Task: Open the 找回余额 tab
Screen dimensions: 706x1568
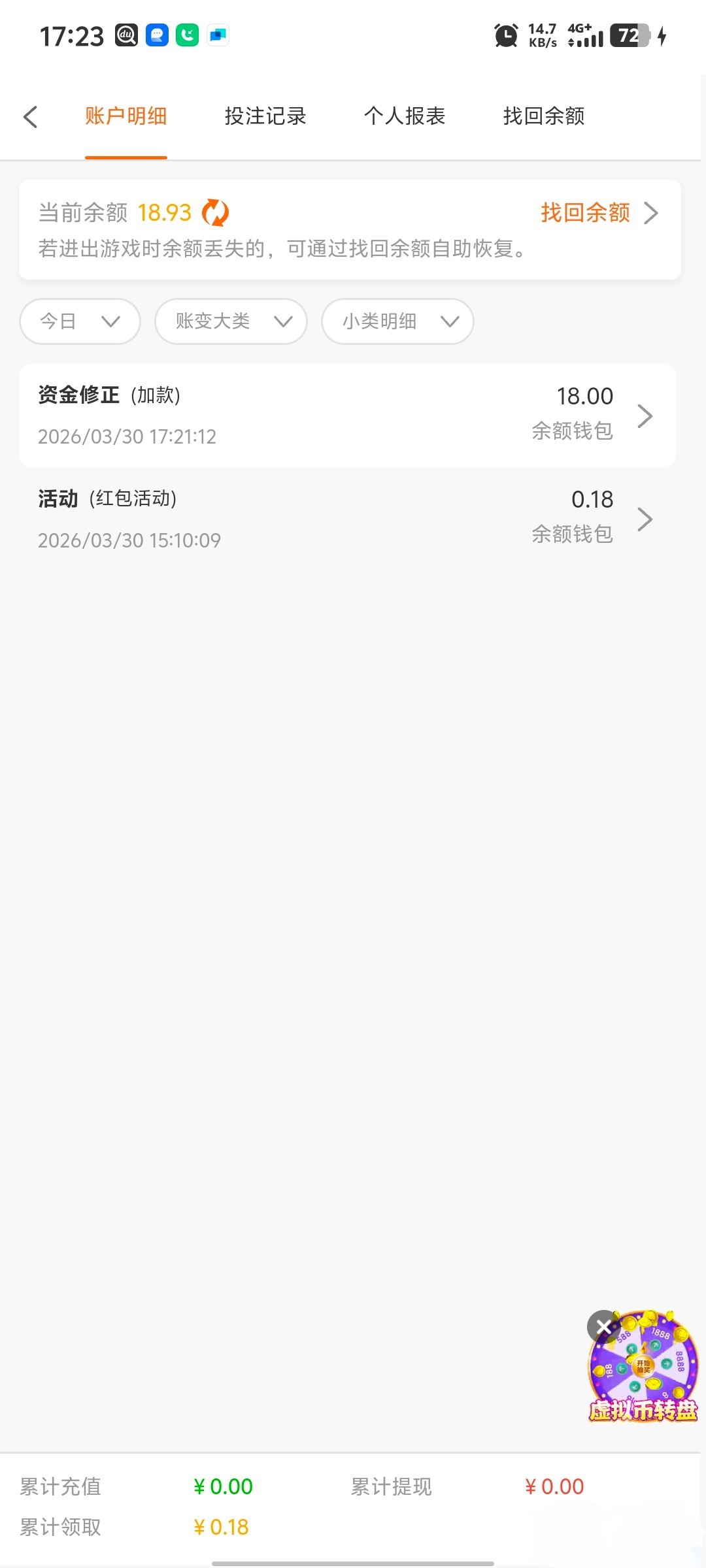Action: (544, 116)
